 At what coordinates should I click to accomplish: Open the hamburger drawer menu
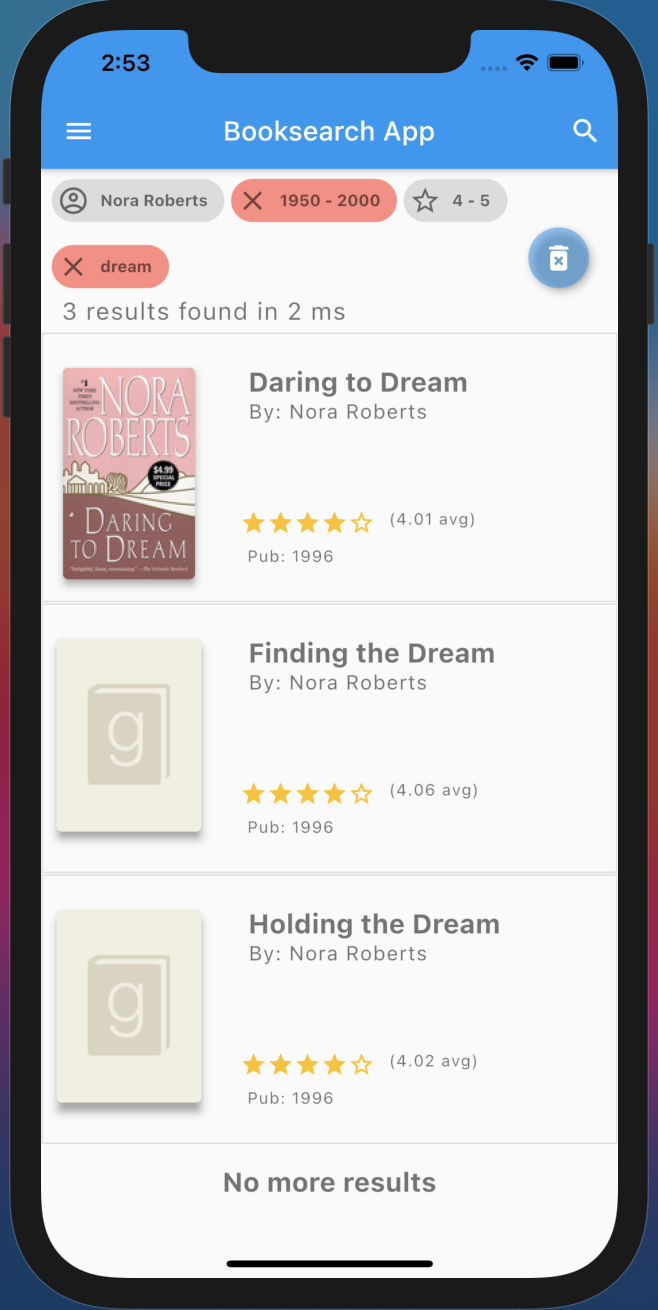[x=79, y=131]
